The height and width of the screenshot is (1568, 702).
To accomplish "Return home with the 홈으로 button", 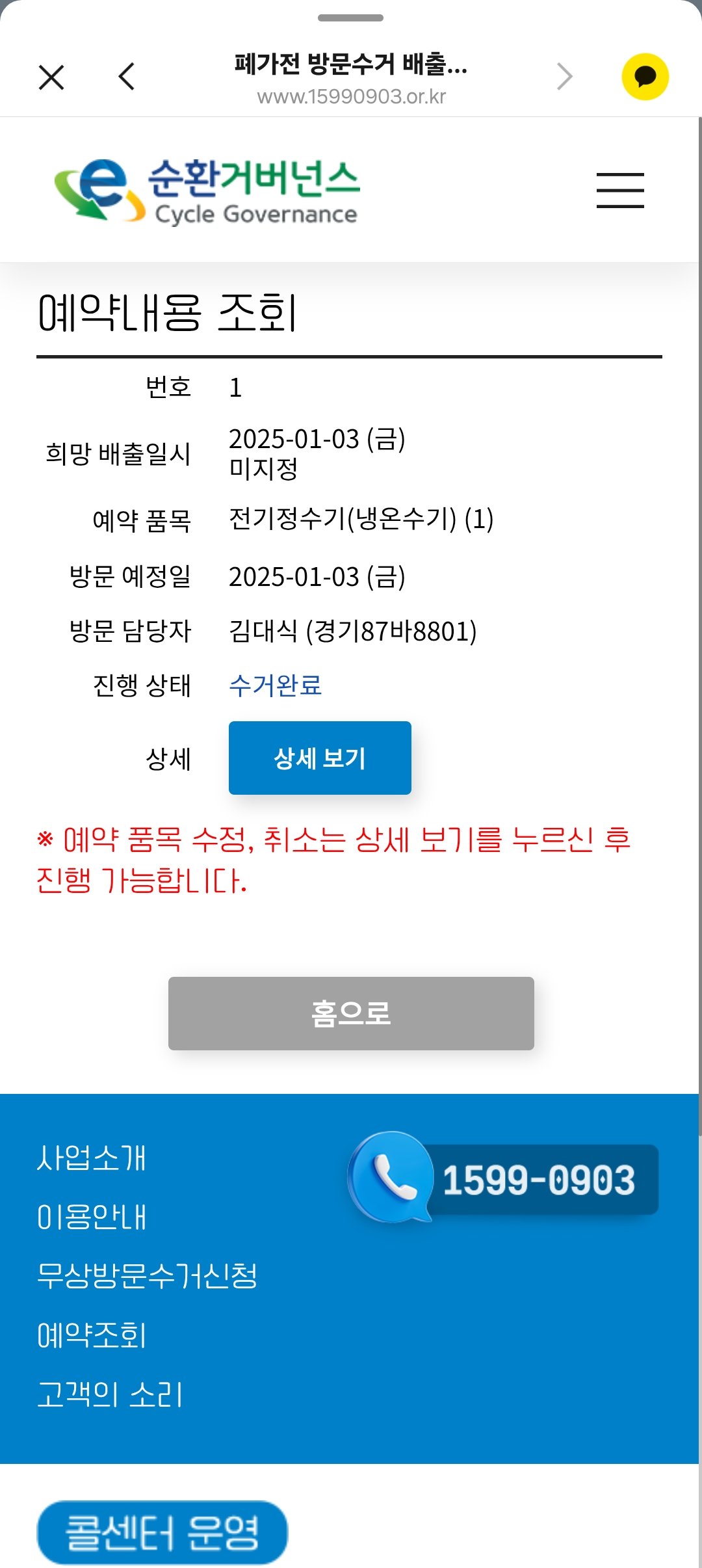I will pyautogui.click(x=351, y=1013).
